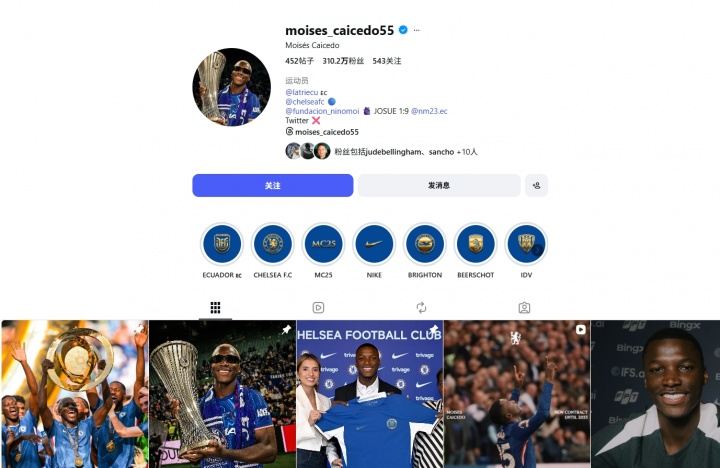The height and width of the screenshot is (468, 720).
Task: Open the profile options menu (three dots)
Action: point(417,30)
